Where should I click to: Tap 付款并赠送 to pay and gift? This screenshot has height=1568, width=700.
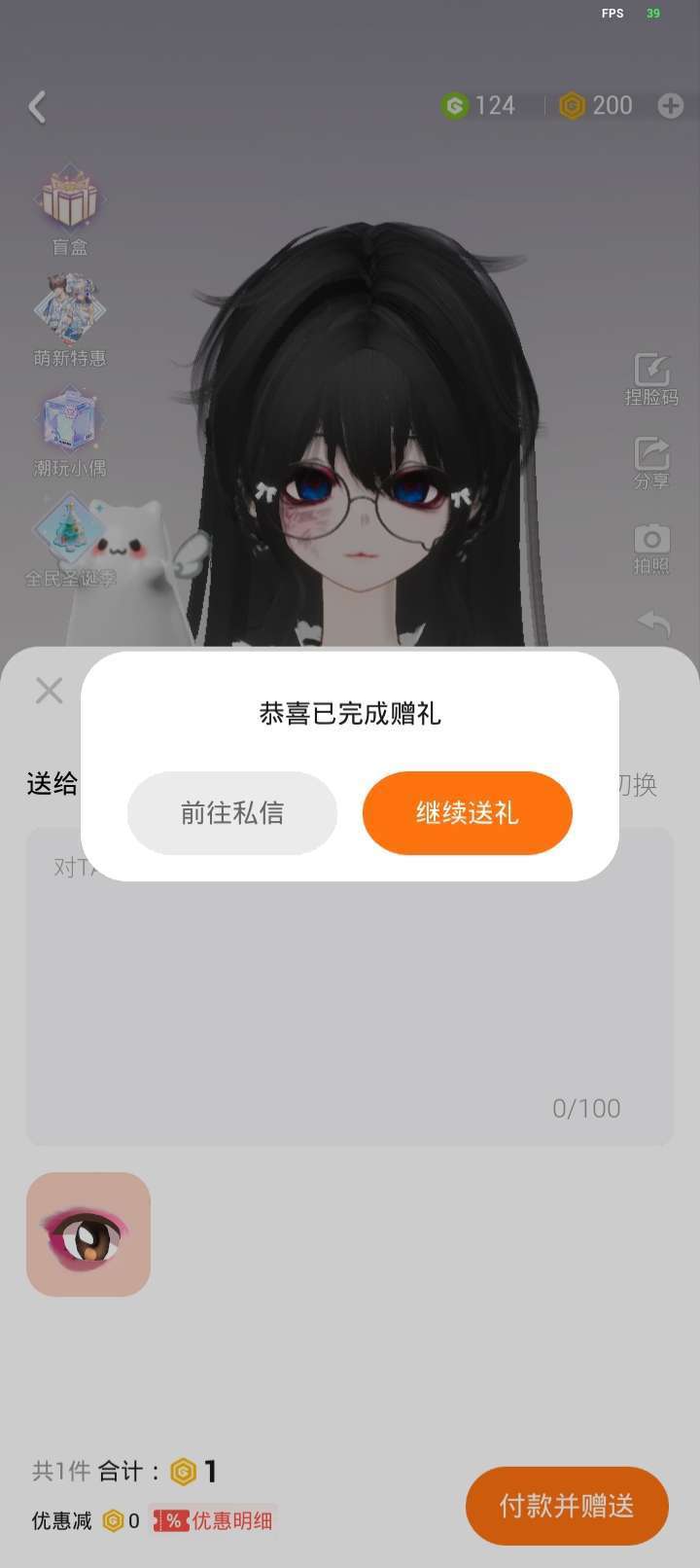click(567, 1505)
